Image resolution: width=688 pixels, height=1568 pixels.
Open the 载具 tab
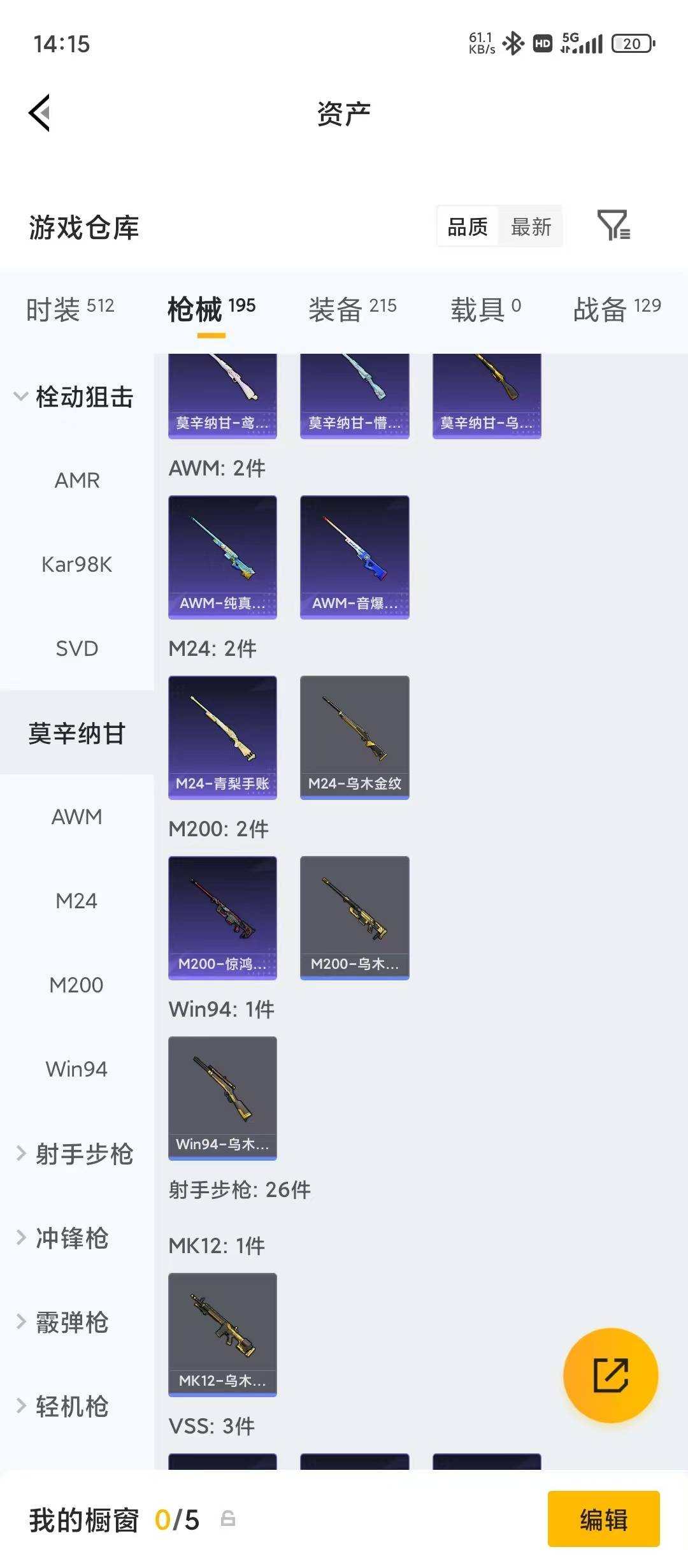click(485, 309)
